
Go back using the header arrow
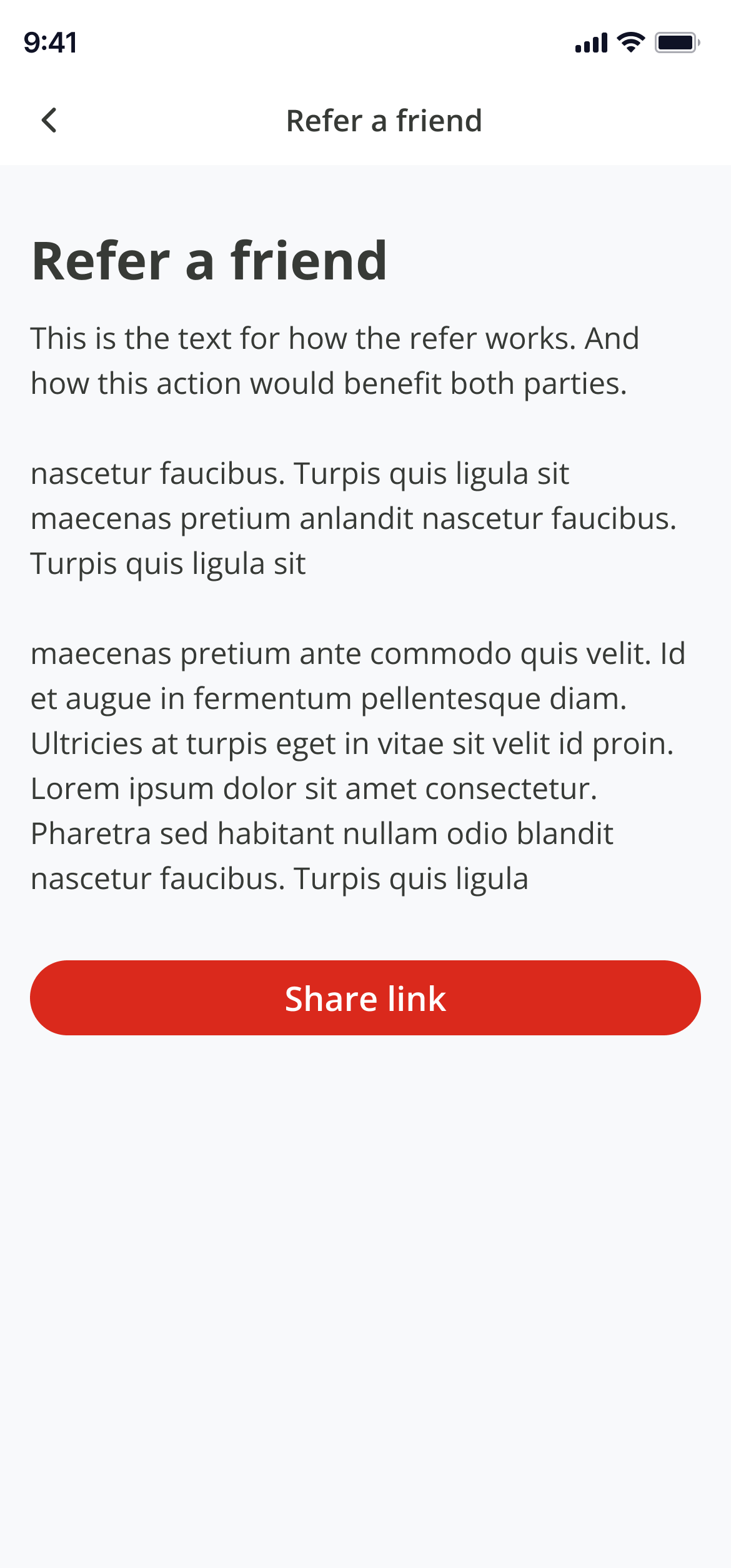(49, 120)
